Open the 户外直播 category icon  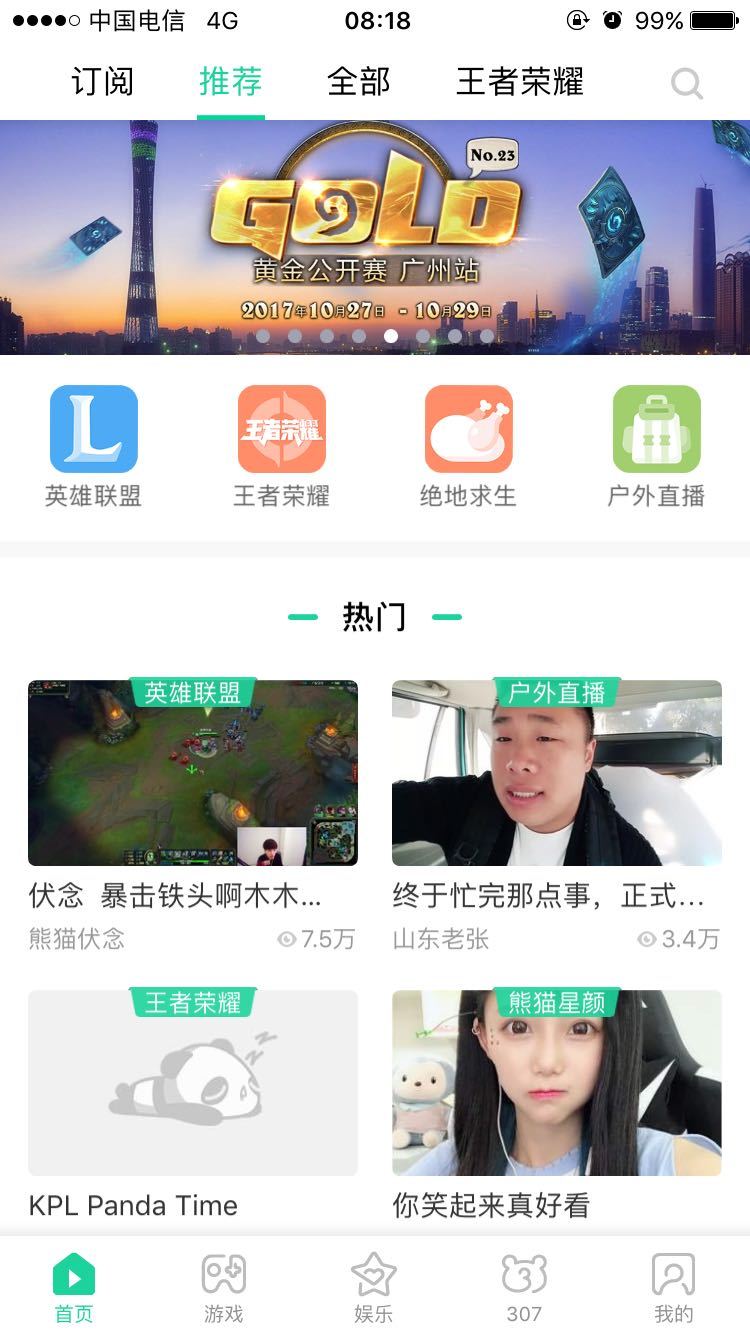656,430
